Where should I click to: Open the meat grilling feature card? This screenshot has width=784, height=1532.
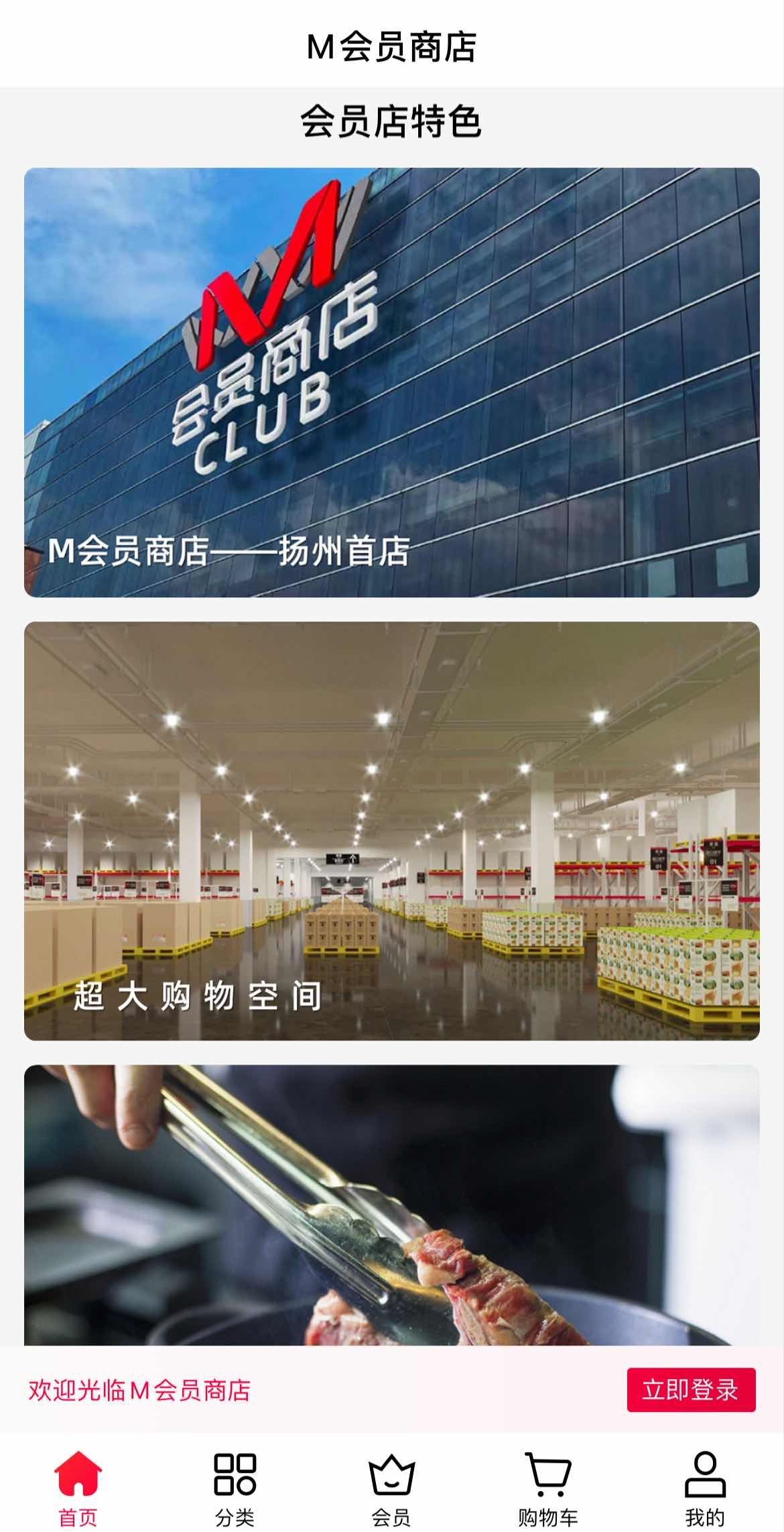392,1205
